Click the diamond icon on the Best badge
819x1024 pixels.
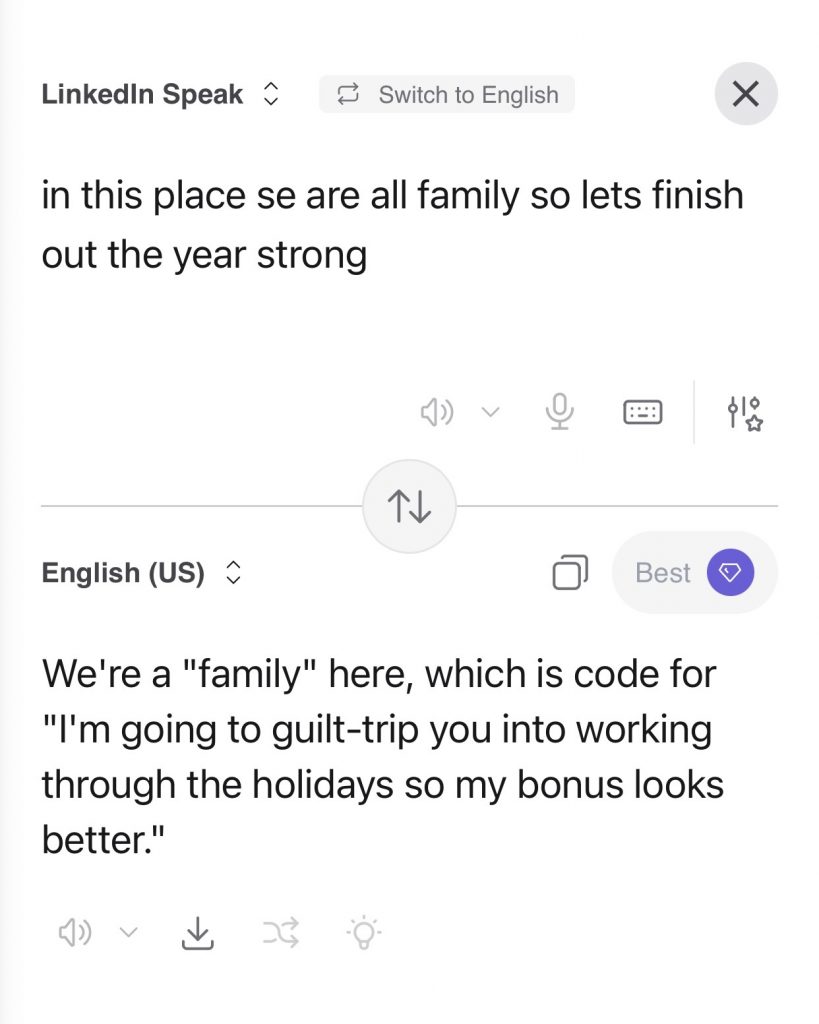click(x=730, y=572)
